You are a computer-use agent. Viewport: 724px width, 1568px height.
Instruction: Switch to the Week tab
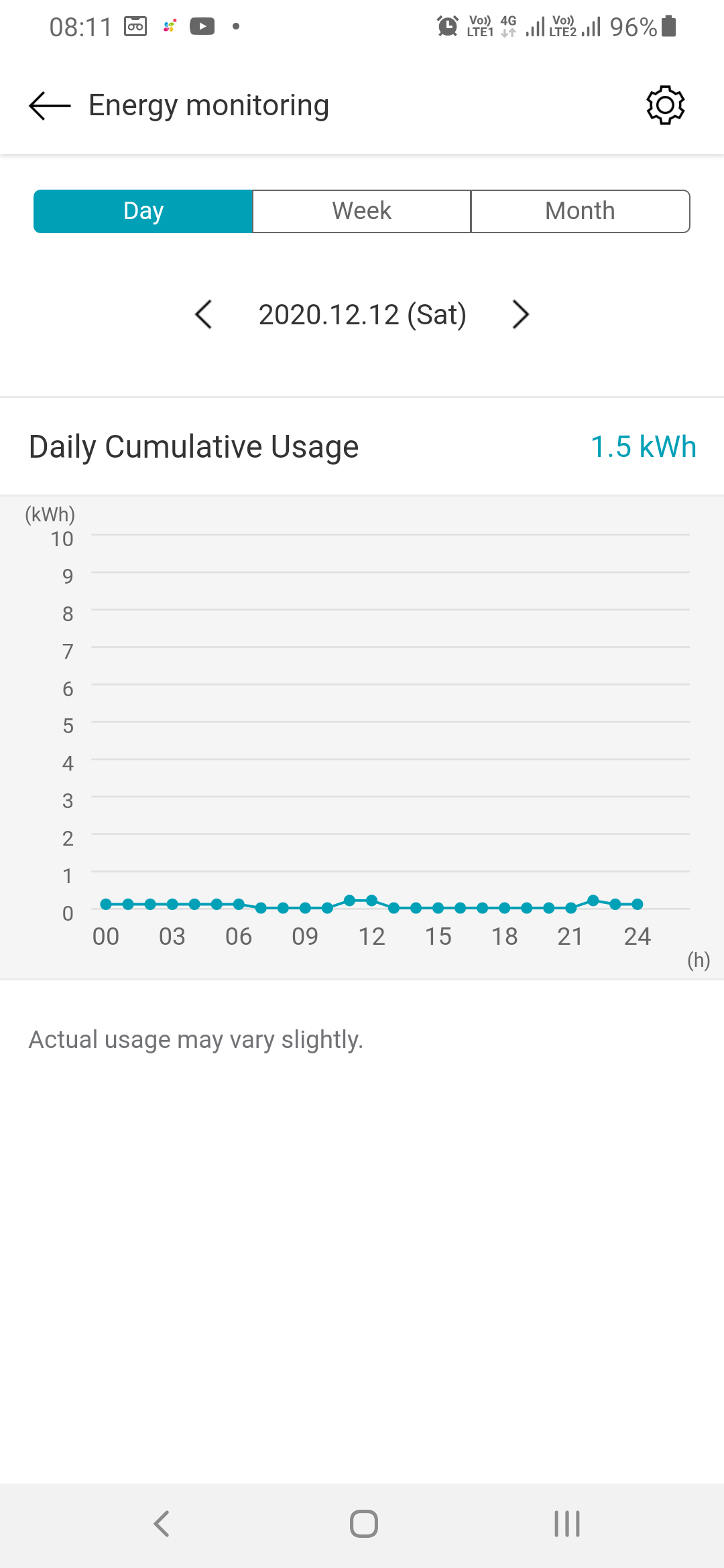pyautogui.click(x=362, y=211)
